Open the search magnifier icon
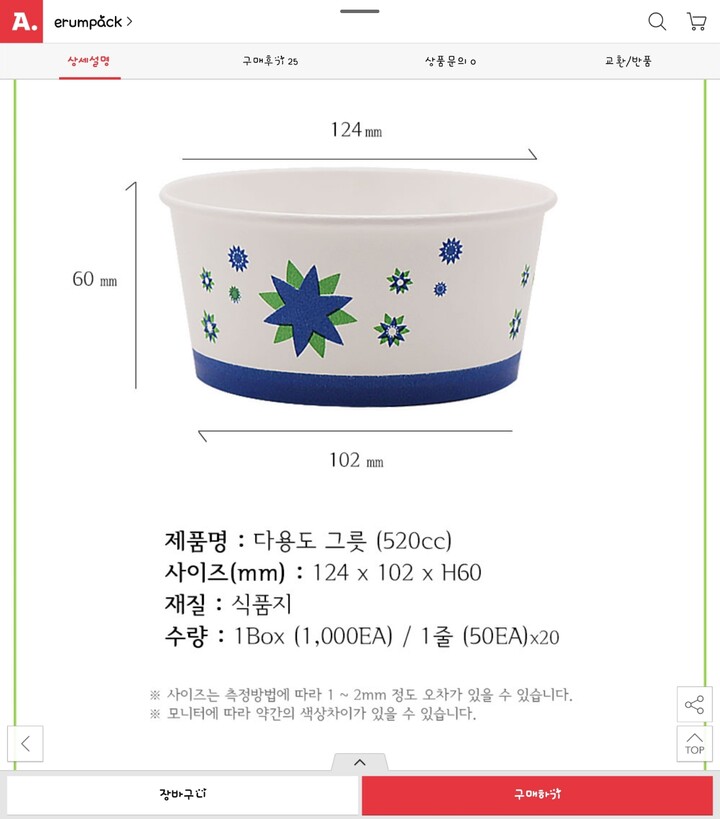 (x=657, y=21)
